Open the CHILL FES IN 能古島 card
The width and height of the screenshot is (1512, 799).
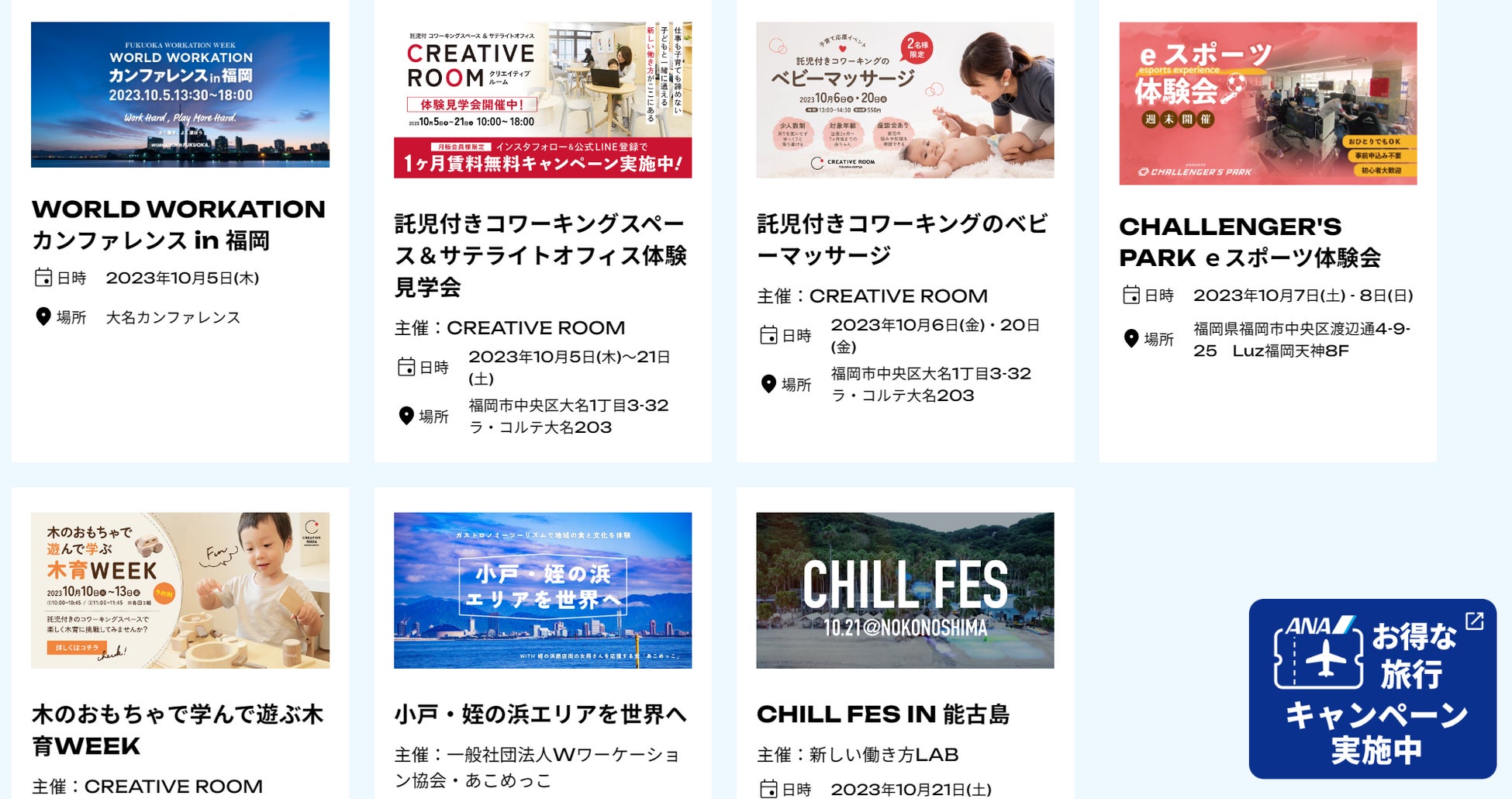pyautogui.click(x=905, y=643)
